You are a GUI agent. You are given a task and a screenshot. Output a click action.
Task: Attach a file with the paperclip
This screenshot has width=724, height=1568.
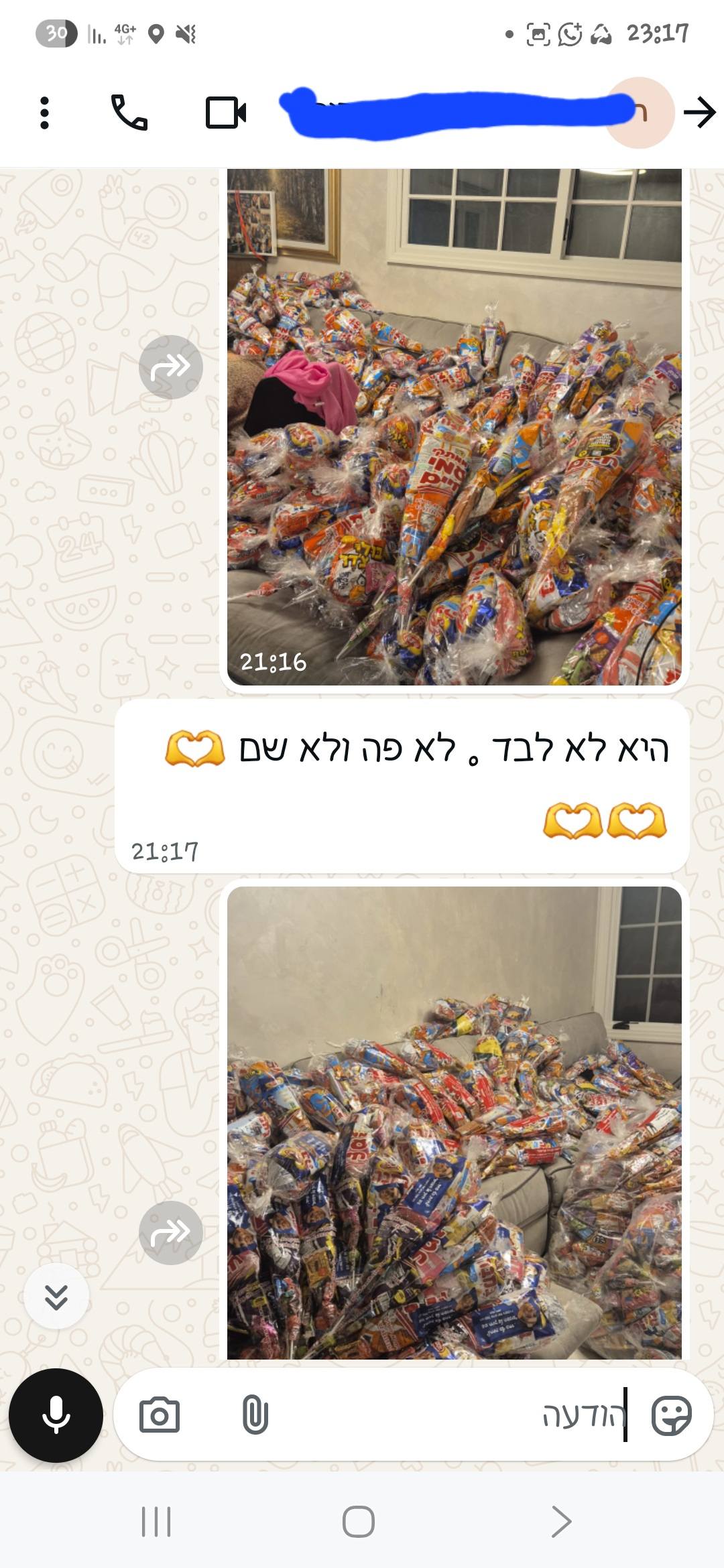pos(255,1415)
